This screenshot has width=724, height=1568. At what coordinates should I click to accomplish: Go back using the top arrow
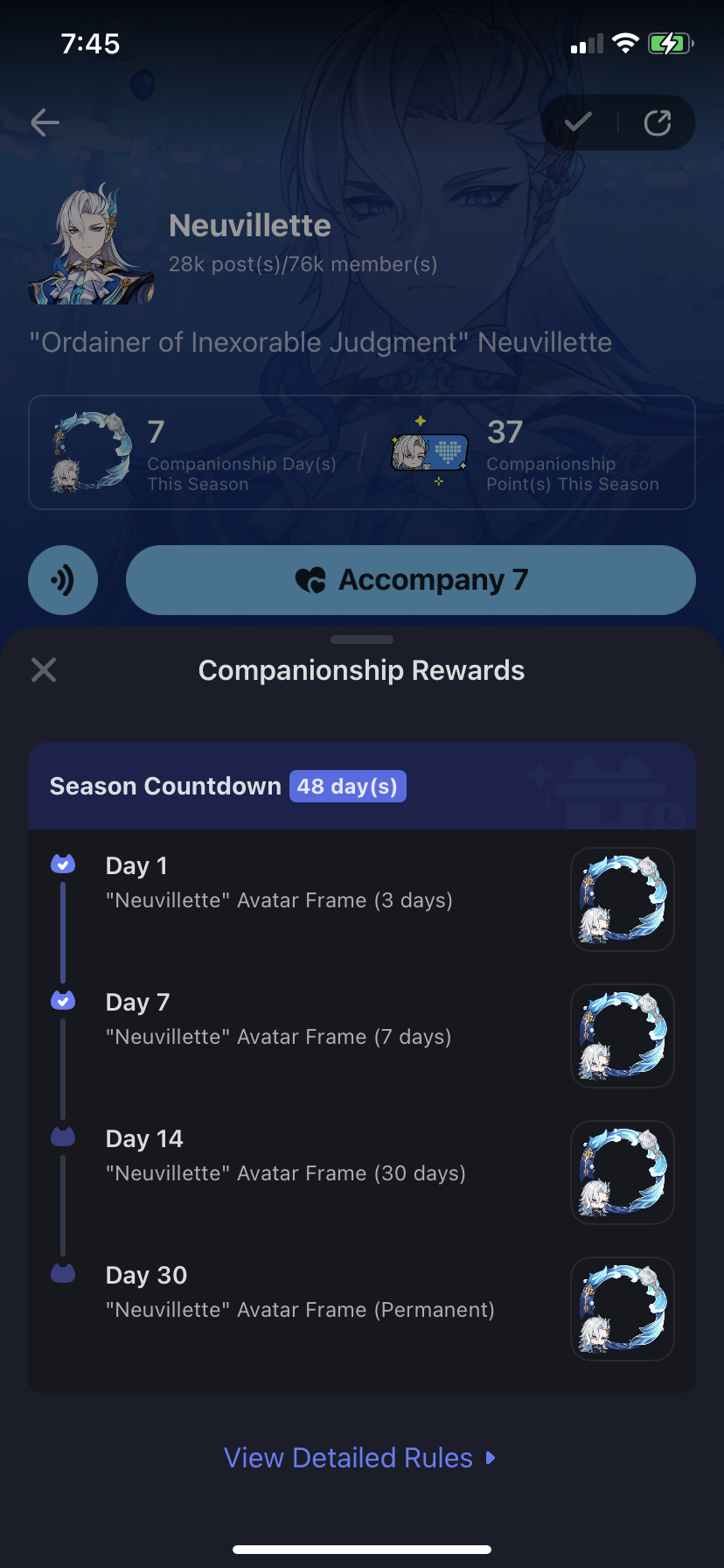(x=45, y=122)
